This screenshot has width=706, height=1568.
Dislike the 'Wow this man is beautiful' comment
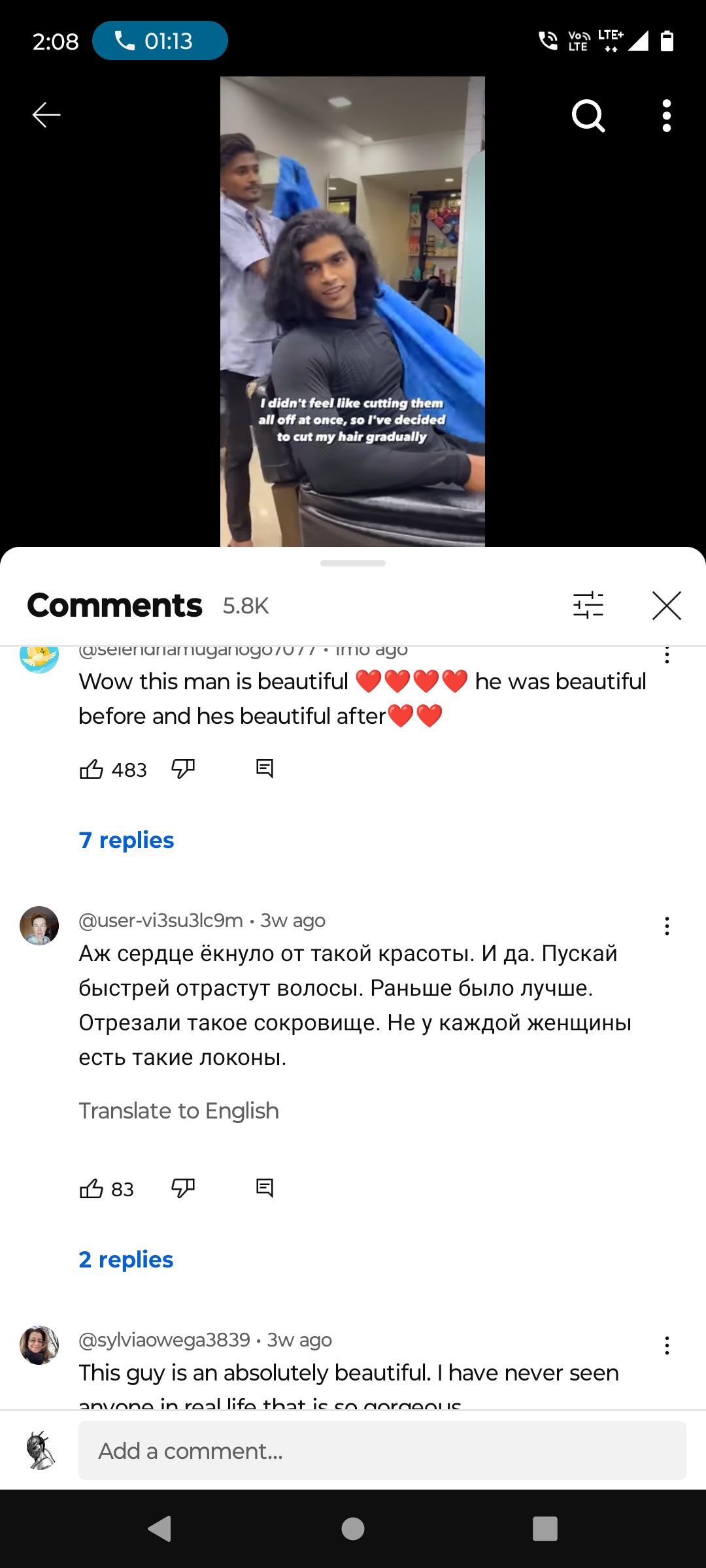pos(183,769)
